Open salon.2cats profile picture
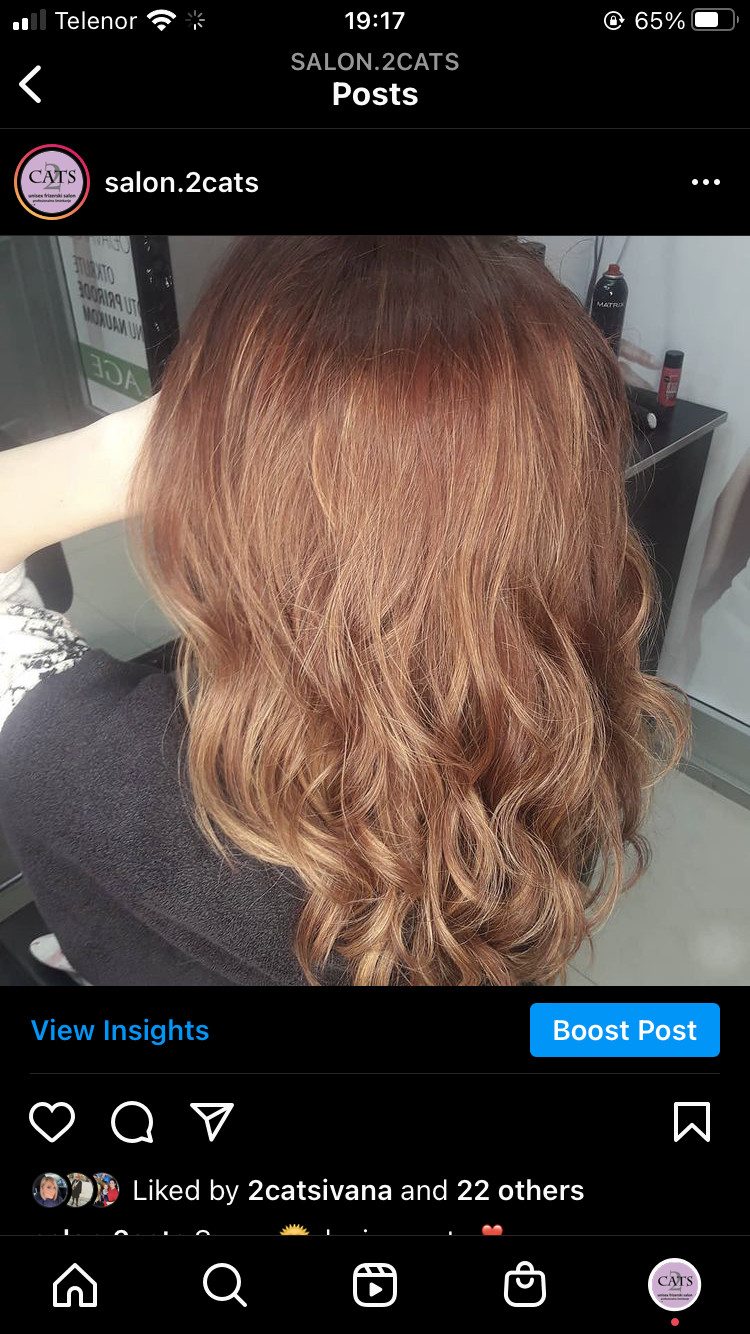Viewport: 750px width, 1334px height. point(52,182)
